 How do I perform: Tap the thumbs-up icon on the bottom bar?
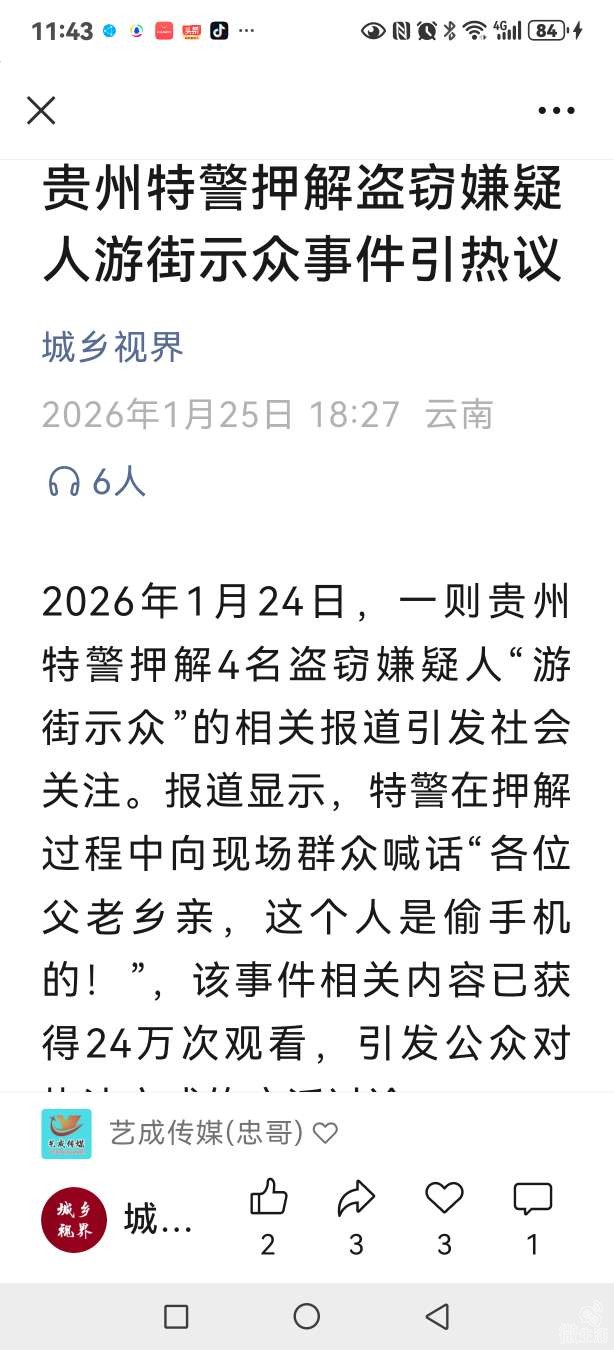pos(268,1198)
